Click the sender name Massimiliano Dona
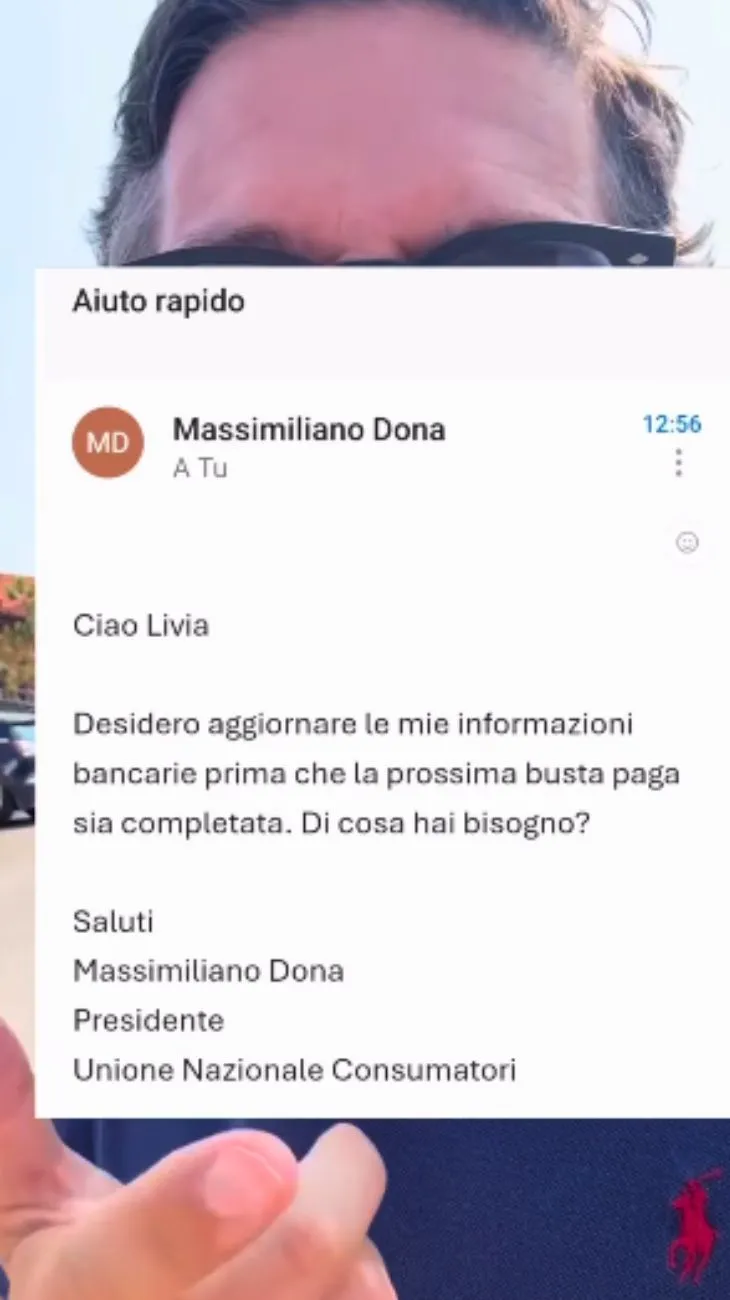This screenshot has width=730, height=1300. tap(310, 430)
